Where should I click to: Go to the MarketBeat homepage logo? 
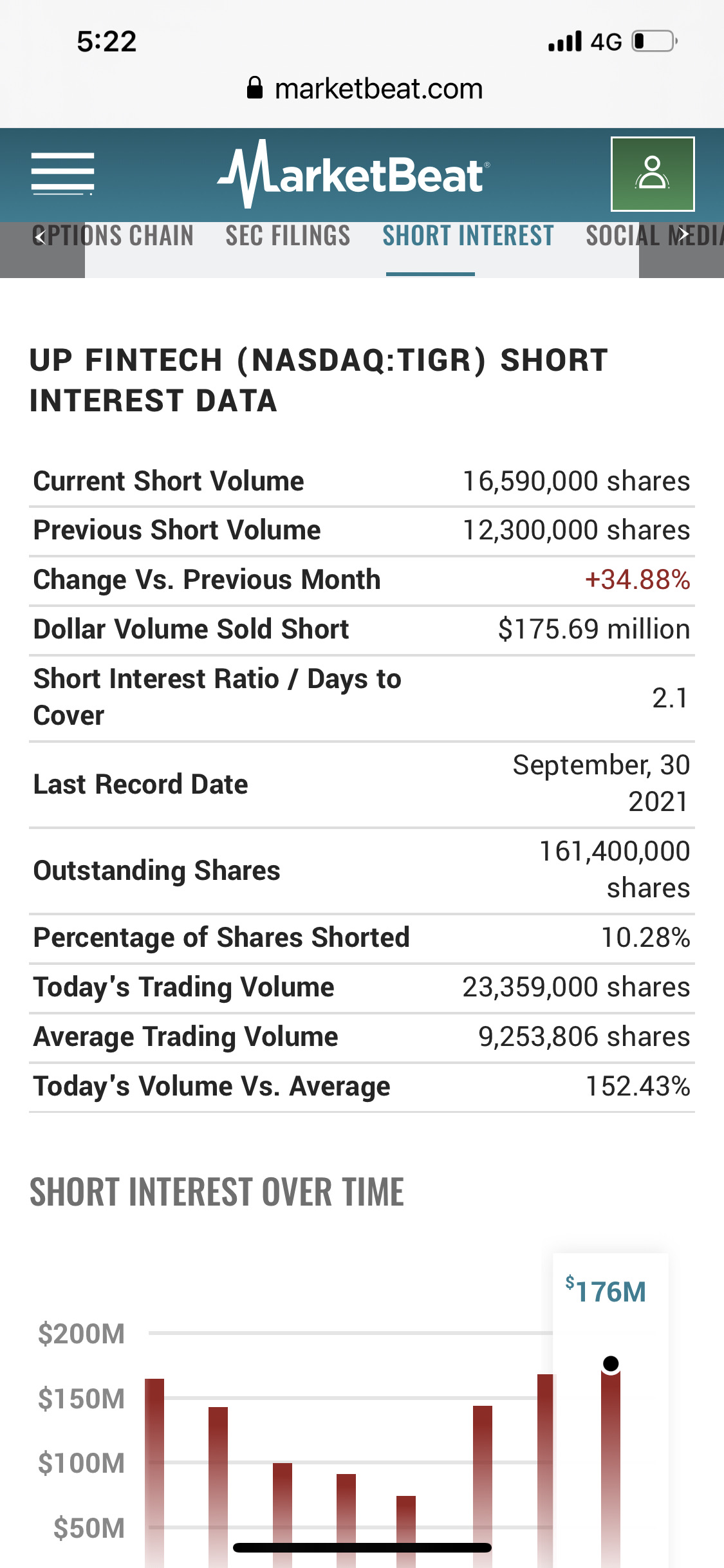353,174
